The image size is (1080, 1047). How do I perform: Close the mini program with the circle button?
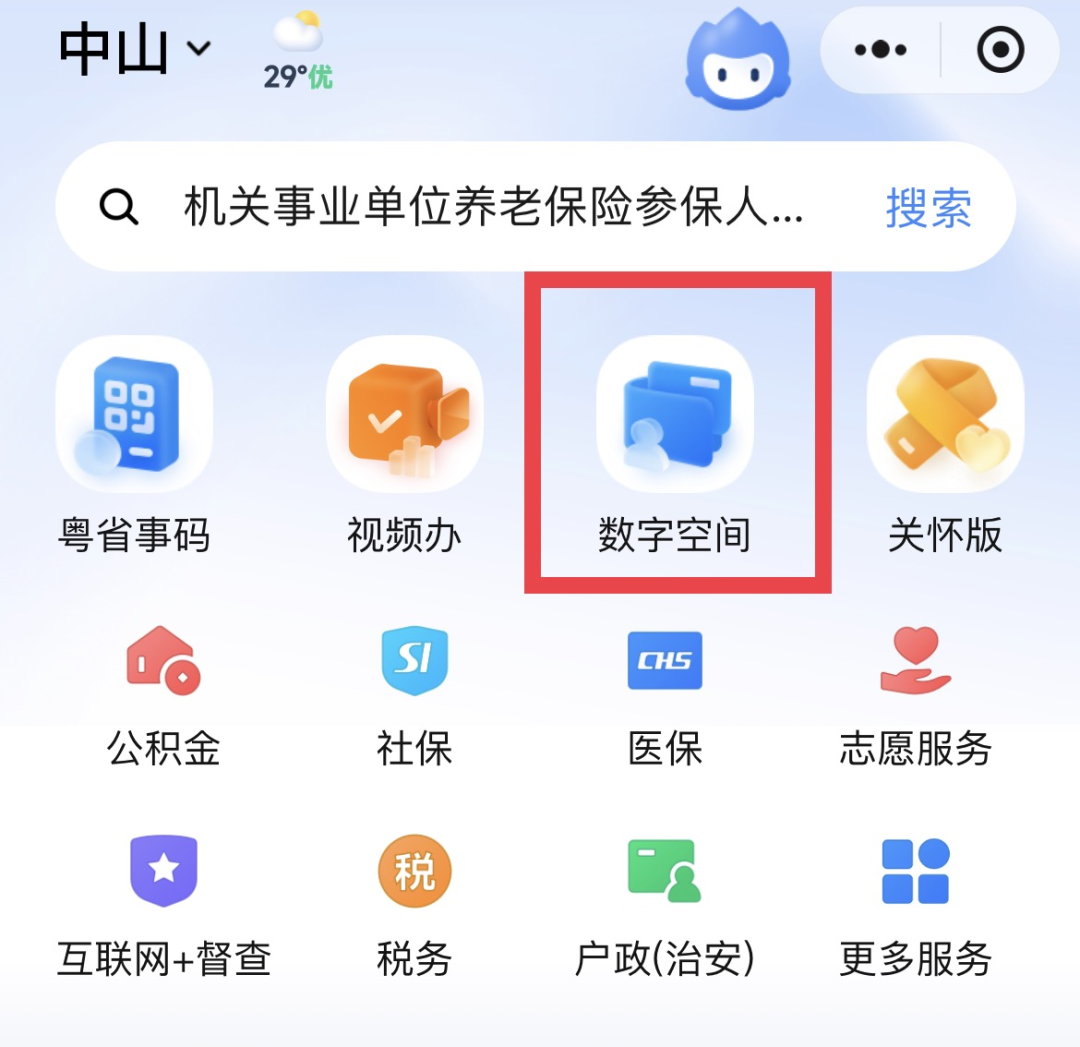pyautogui.click(x=1000, y=50)
